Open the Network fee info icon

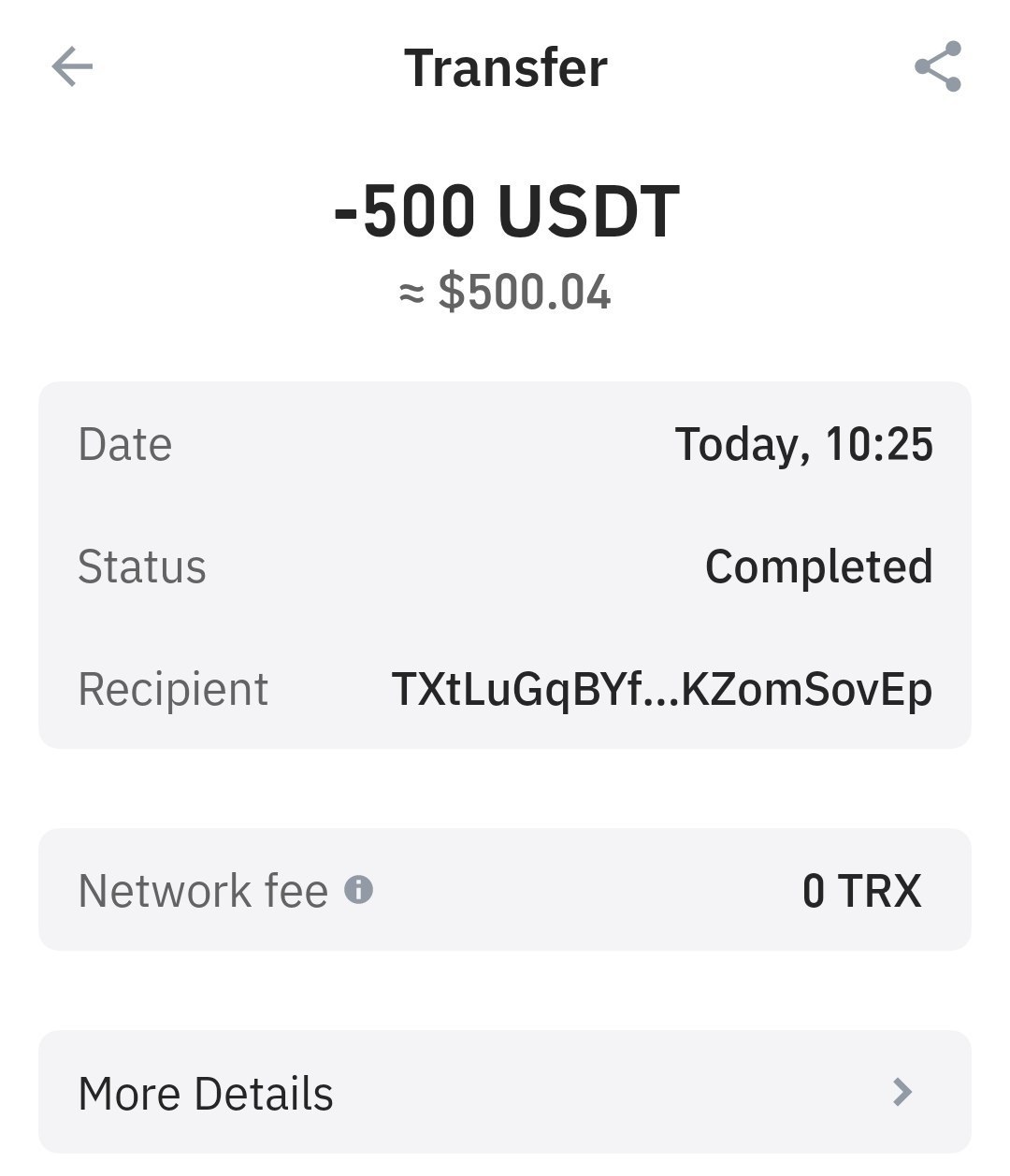359,889
